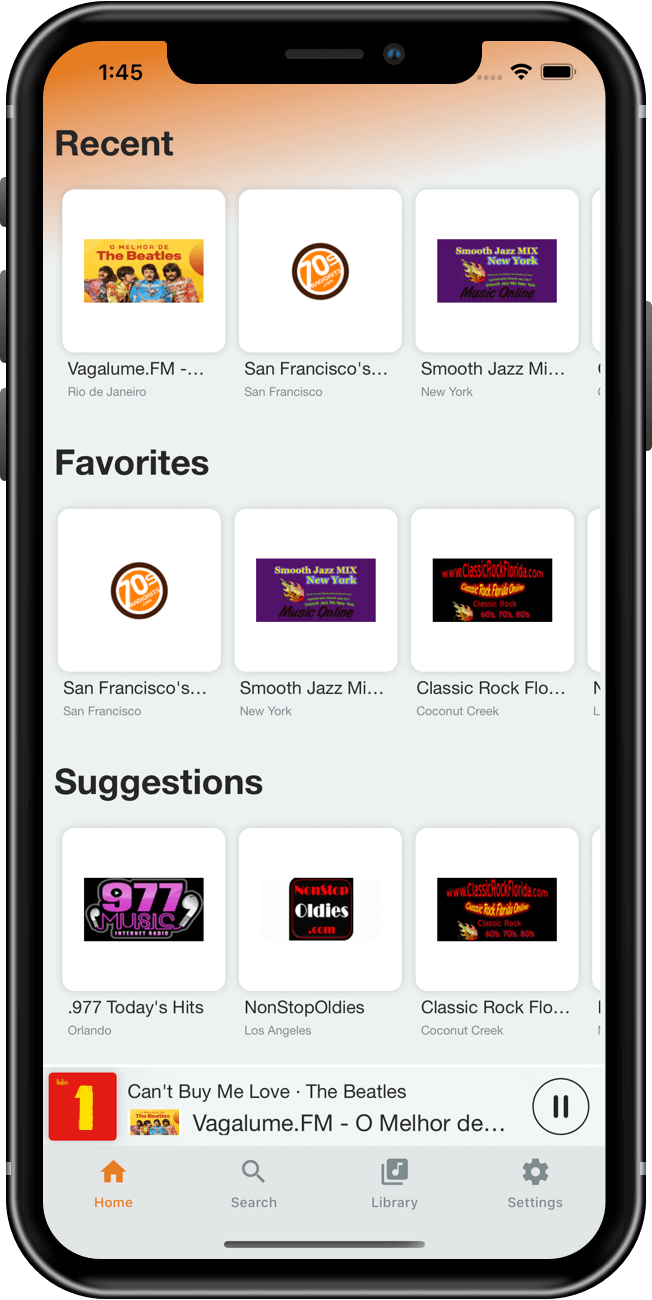Expand the Can't Buy Me Love player
The image size is (652, 1300).
[320, 1106]
